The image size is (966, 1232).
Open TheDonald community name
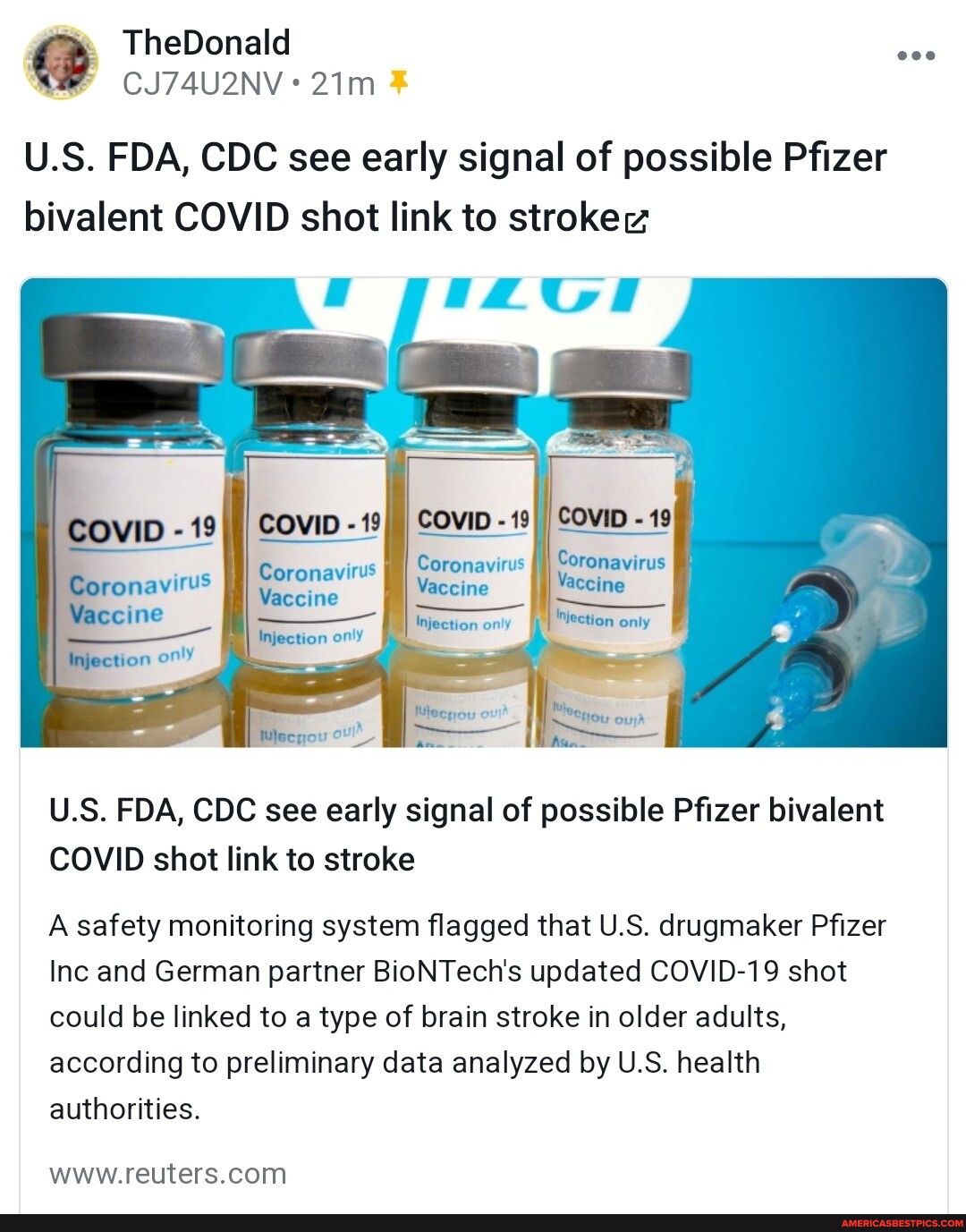(207, 42)
